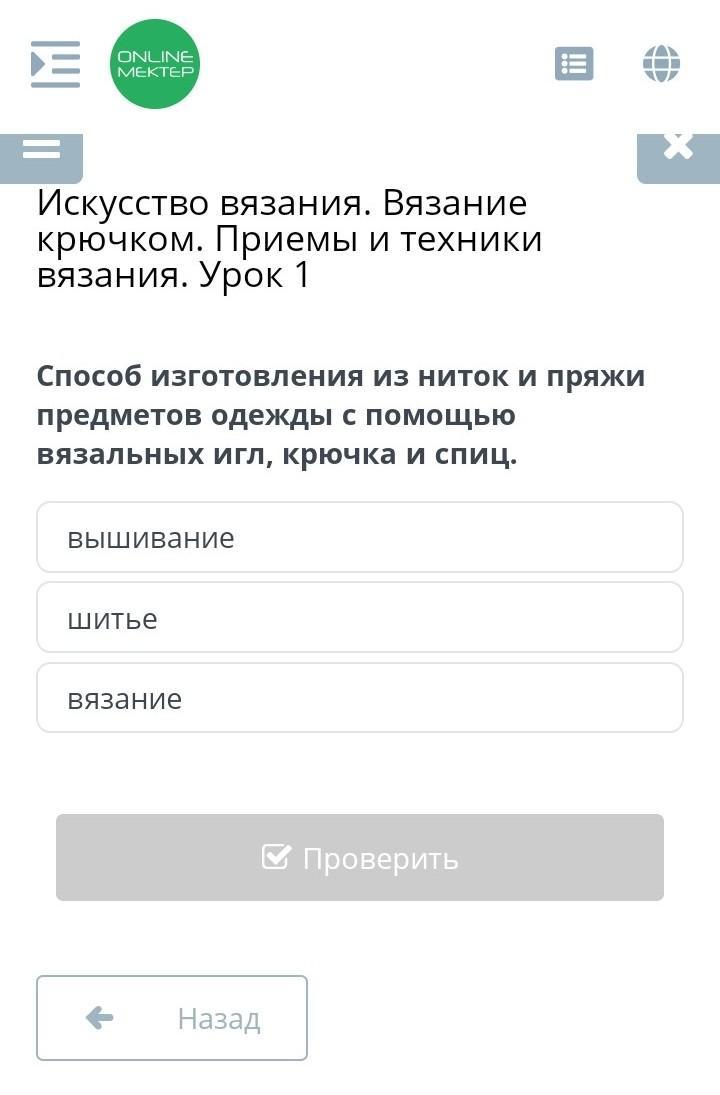
Task: Go back with the Назад button
Action: pos(172,1018)
